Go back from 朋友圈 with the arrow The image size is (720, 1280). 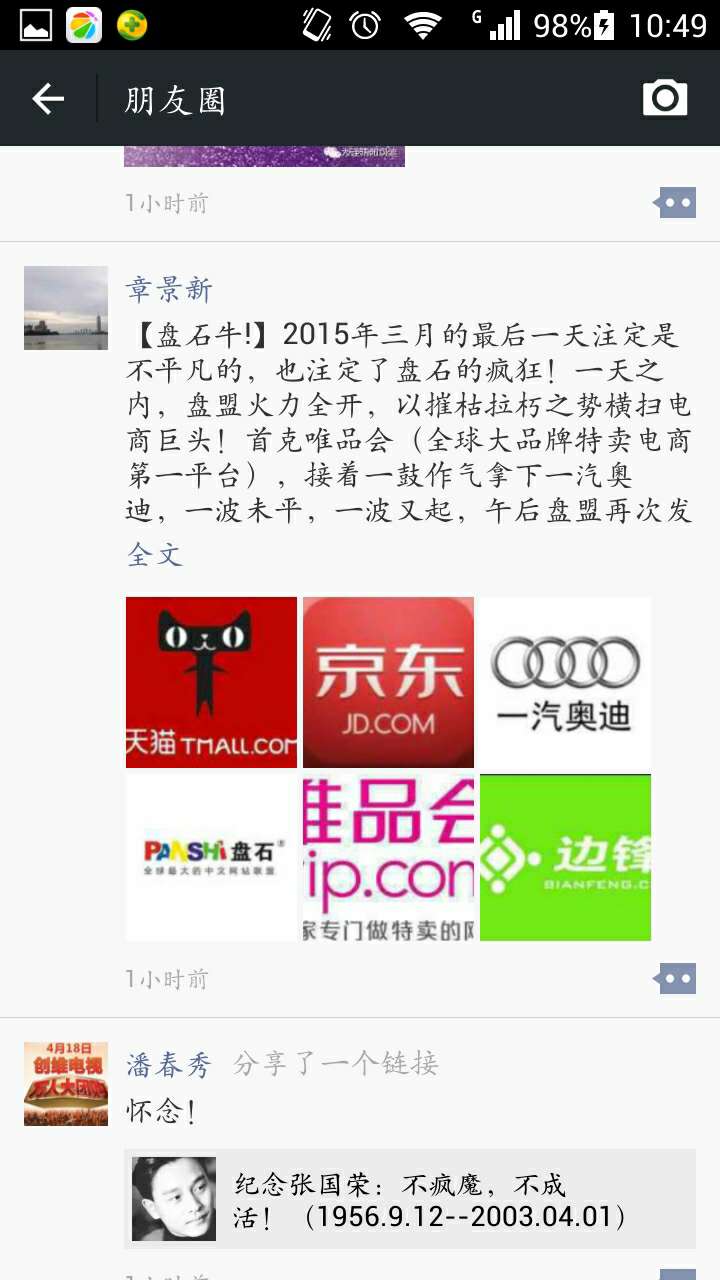point(48,98)
